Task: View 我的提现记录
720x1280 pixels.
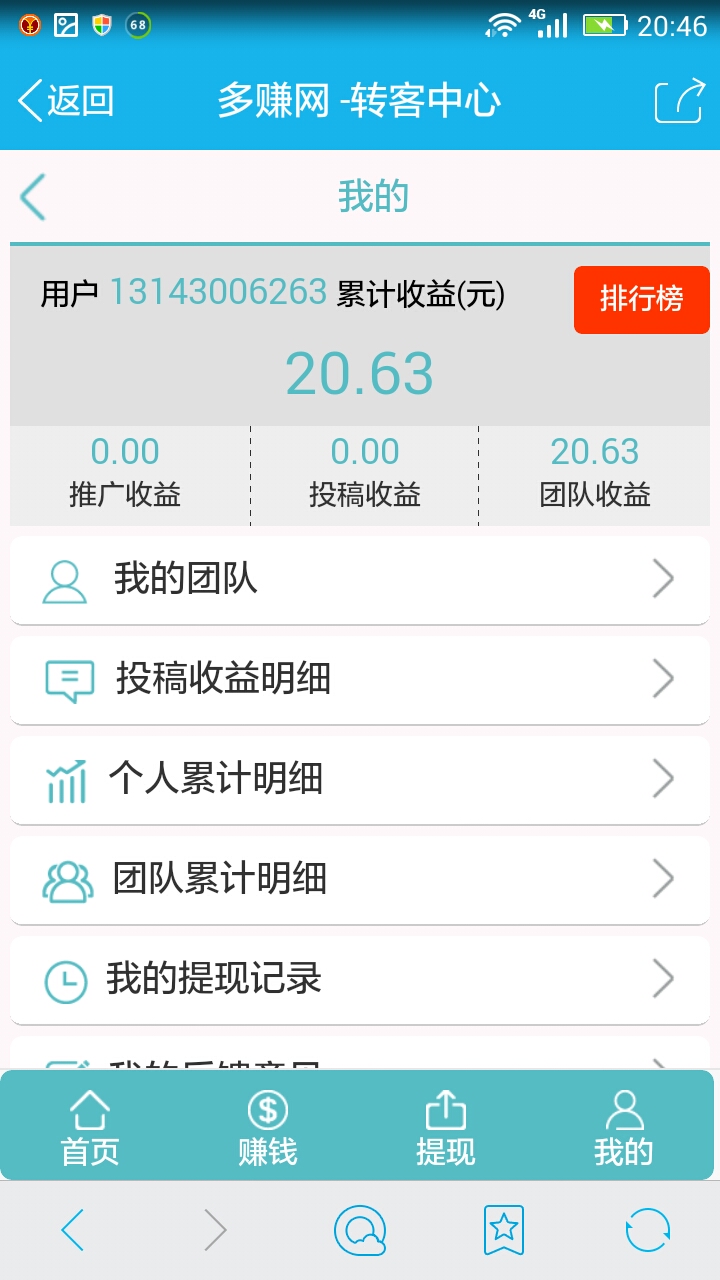Action: point(360,980)
